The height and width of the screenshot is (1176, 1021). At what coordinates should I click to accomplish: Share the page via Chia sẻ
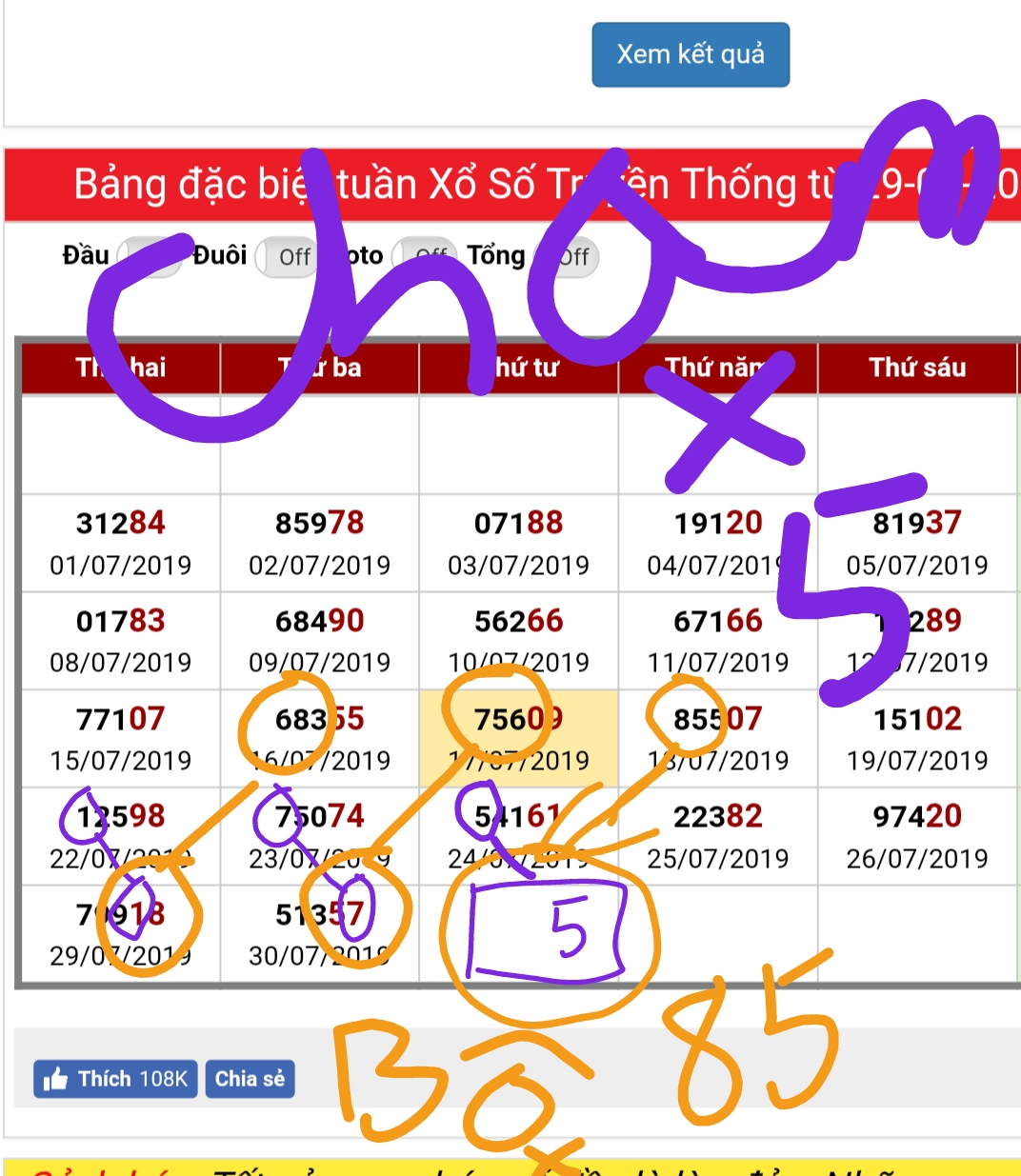click(x=250, y=1079)
